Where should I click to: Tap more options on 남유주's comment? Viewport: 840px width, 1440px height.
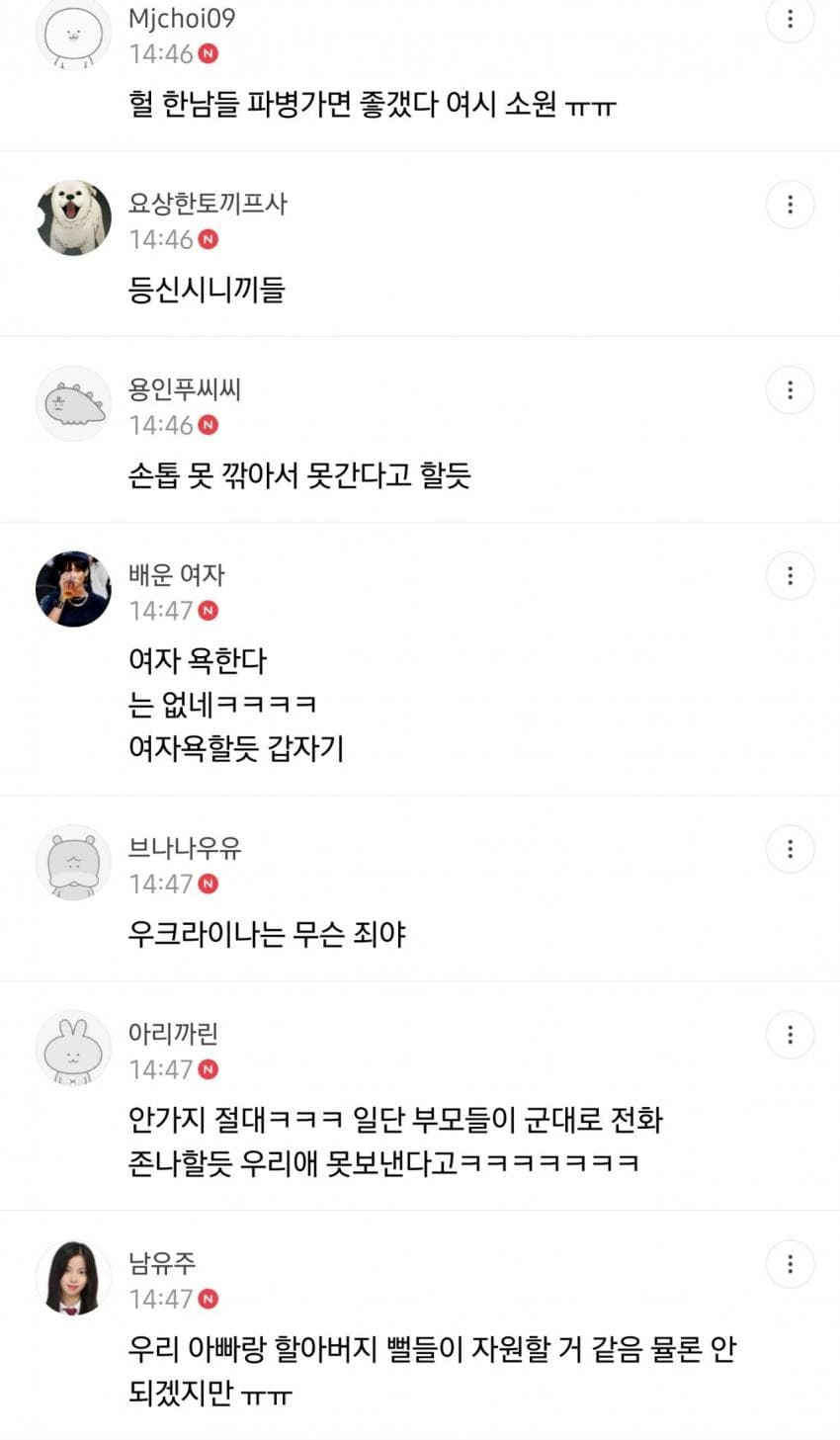click(x=790, y=1264)
